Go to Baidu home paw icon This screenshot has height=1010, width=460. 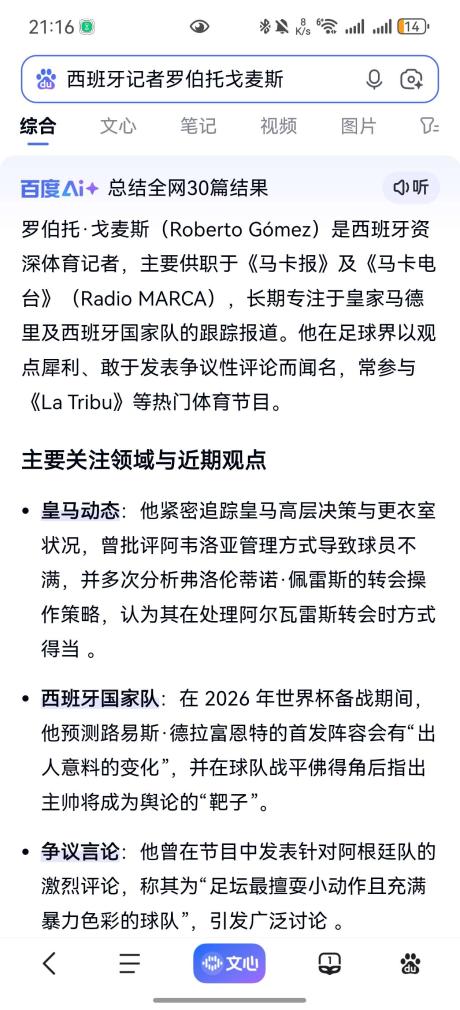click(410, 964)
